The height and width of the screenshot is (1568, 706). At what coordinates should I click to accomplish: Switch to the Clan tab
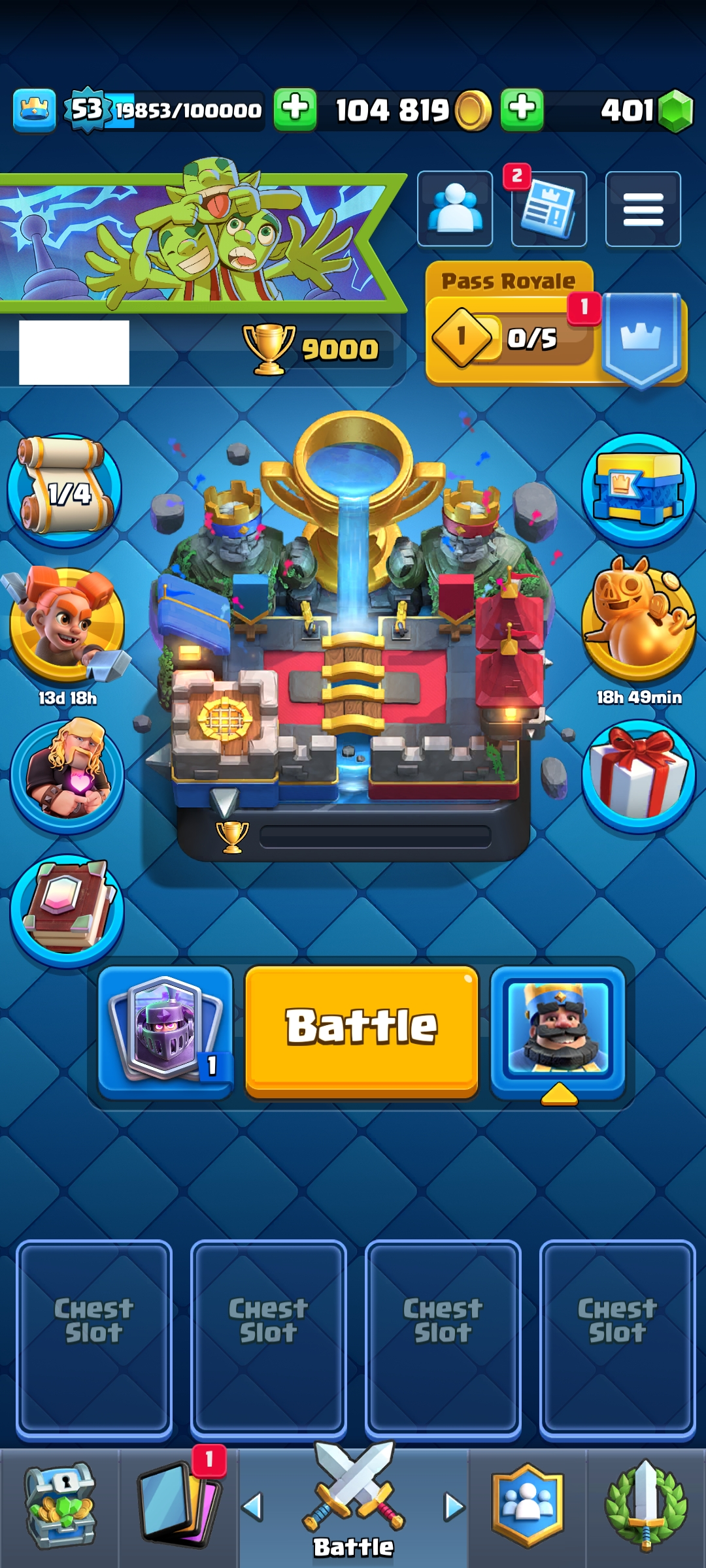528,1507
